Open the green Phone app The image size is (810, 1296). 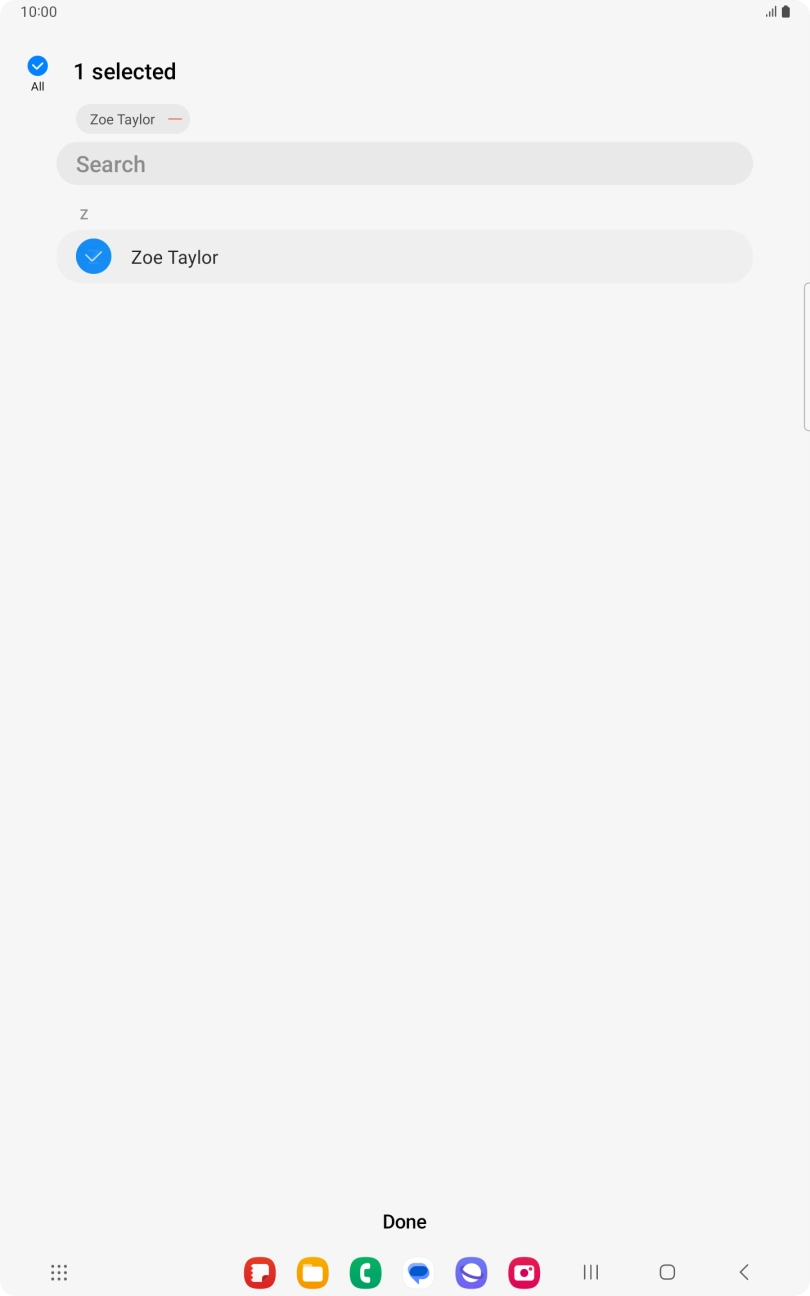pos(366,1272)
